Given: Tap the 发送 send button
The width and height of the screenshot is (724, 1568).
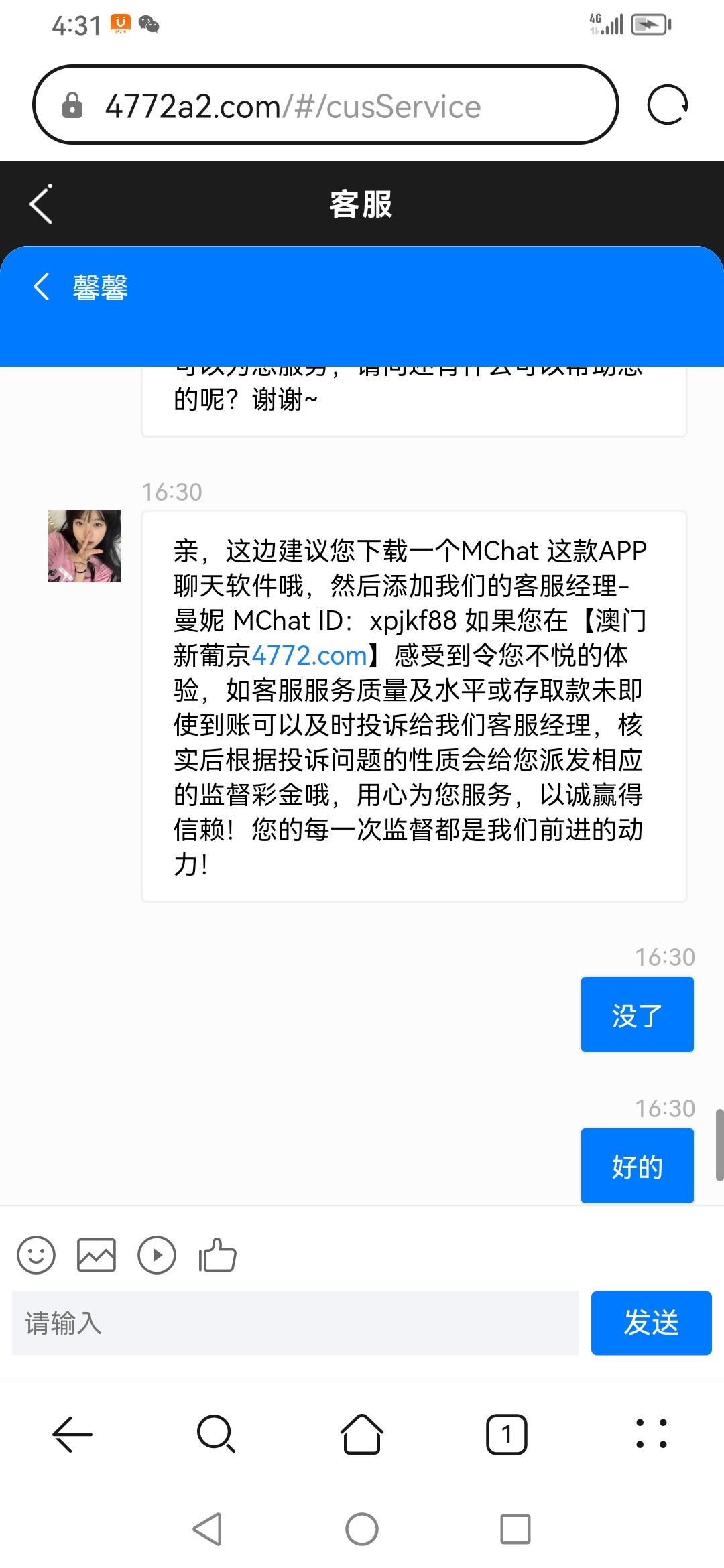Looking at the screenshot, I should pyautogui.click(x=651, y=1323).
